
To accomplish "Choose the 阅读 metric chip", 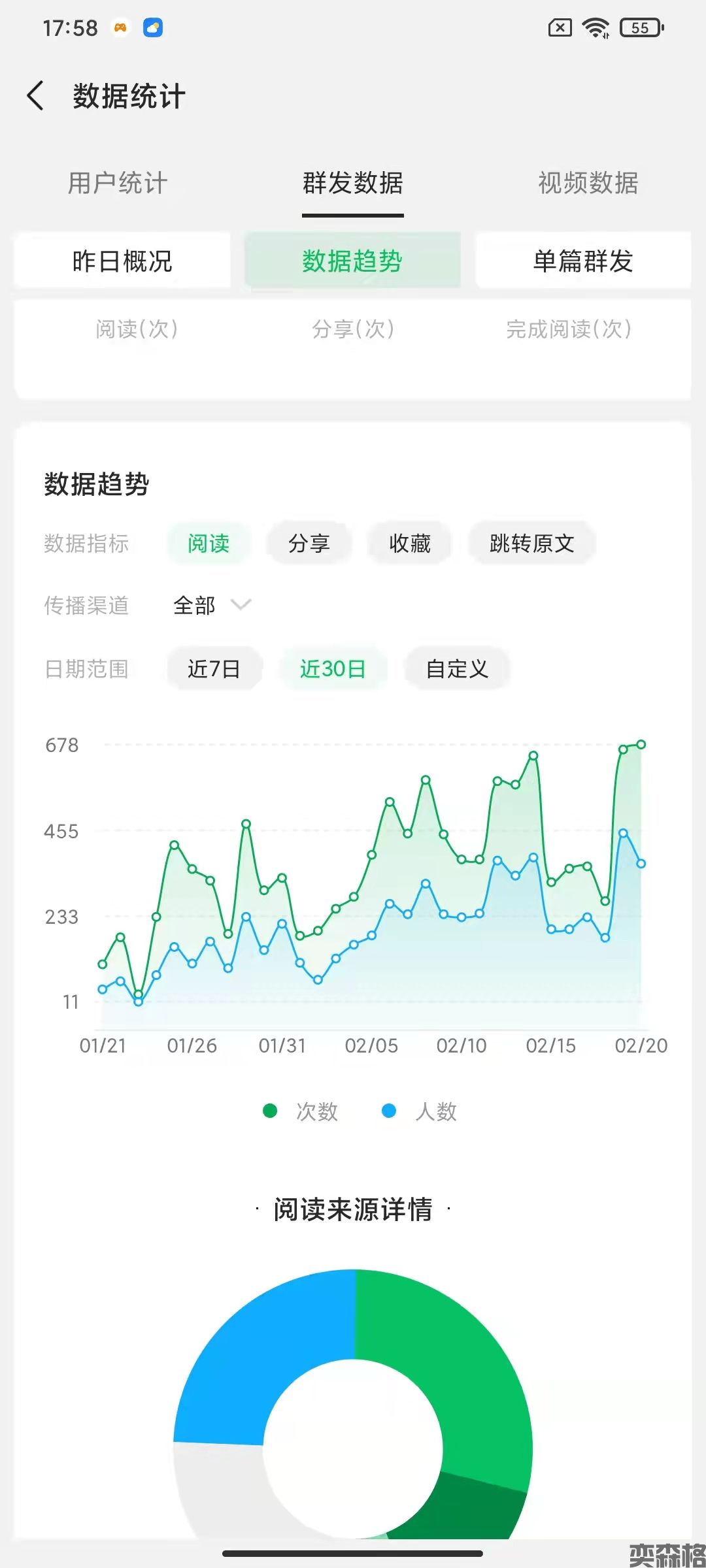I will [209, 543].
